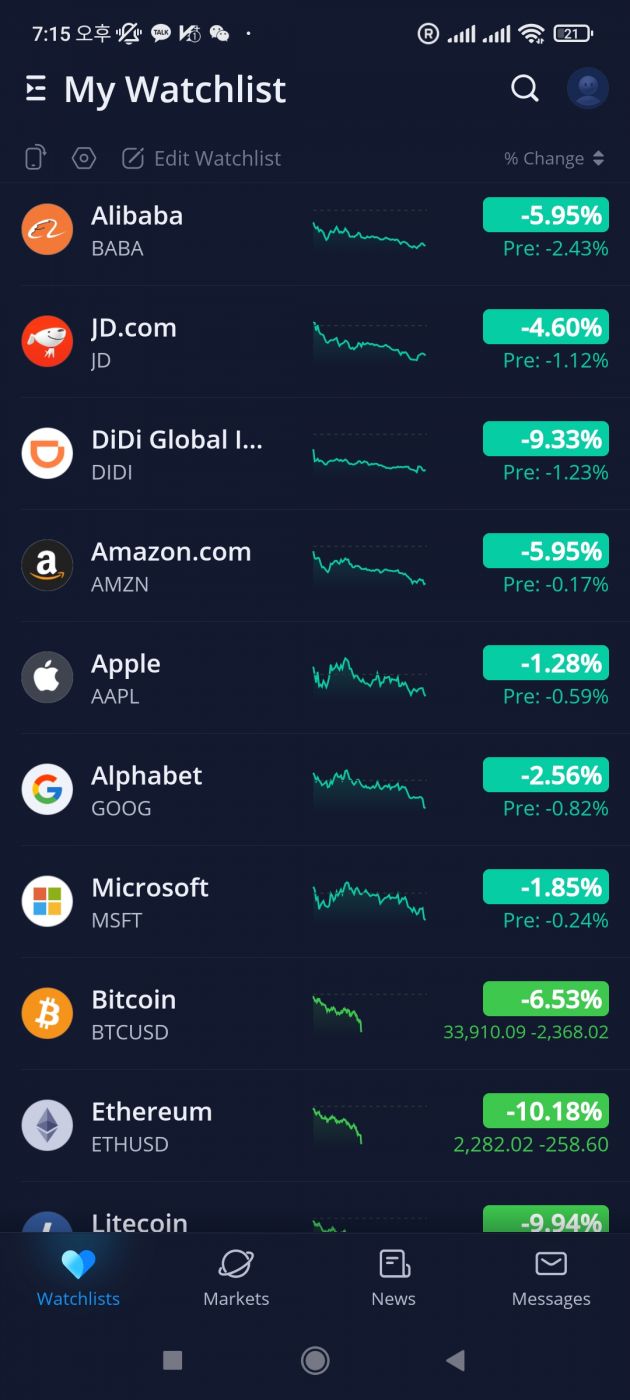Go back with system back button
The height and width of the screenshot is (1400, 630).
coord(456,1360)
